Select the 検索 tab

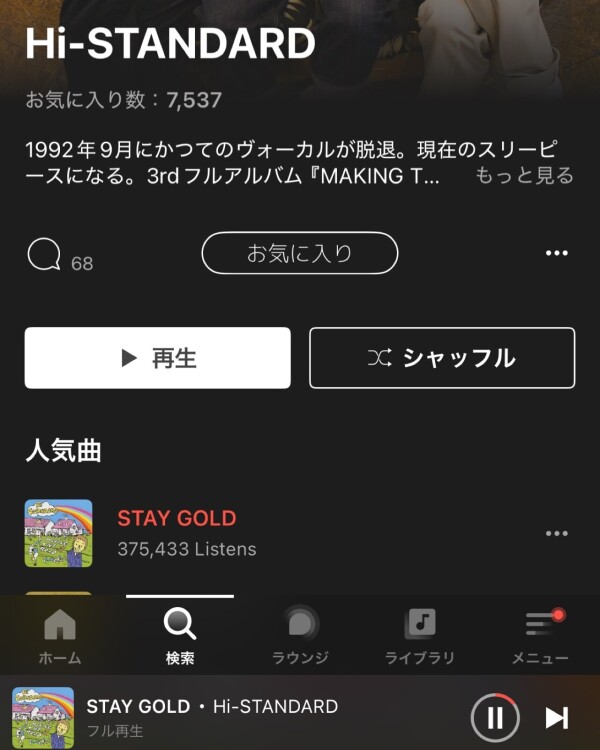[180, 636]
